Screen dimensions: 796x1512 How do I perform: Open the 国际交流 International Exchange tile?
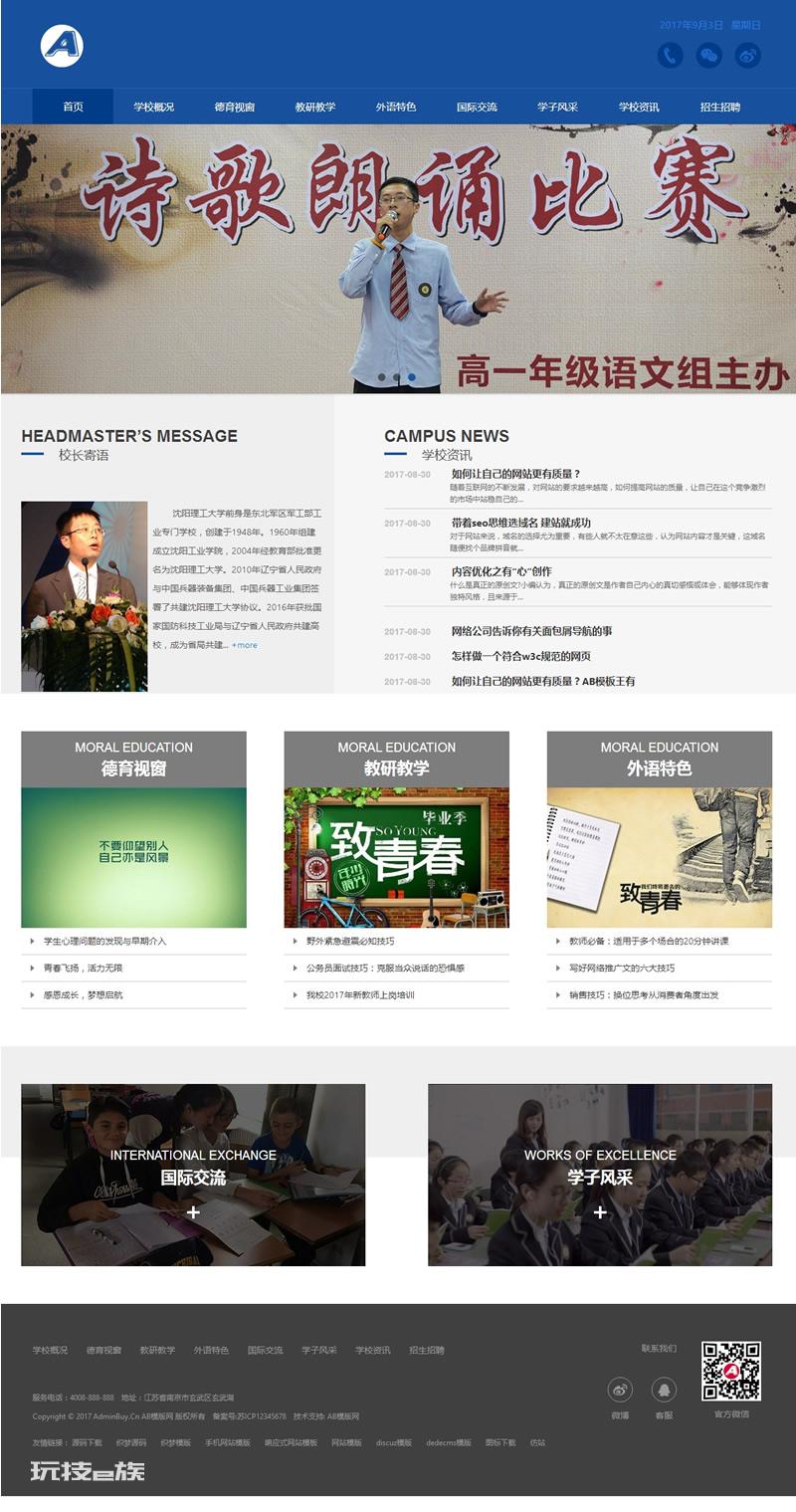[x=193, y=1175]
